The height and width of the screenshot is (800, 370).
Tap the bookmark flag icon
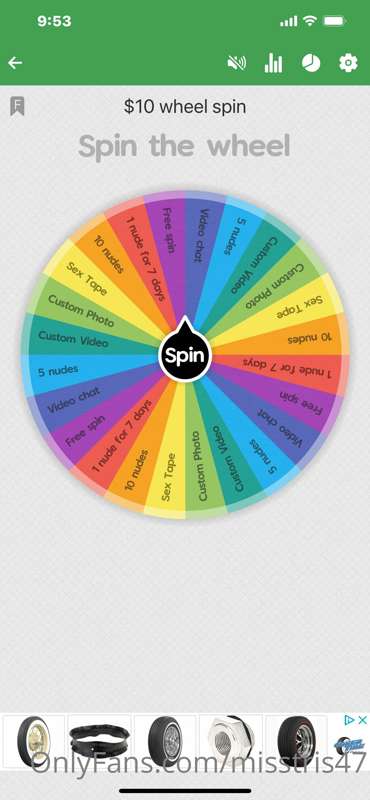coord(17,107)
